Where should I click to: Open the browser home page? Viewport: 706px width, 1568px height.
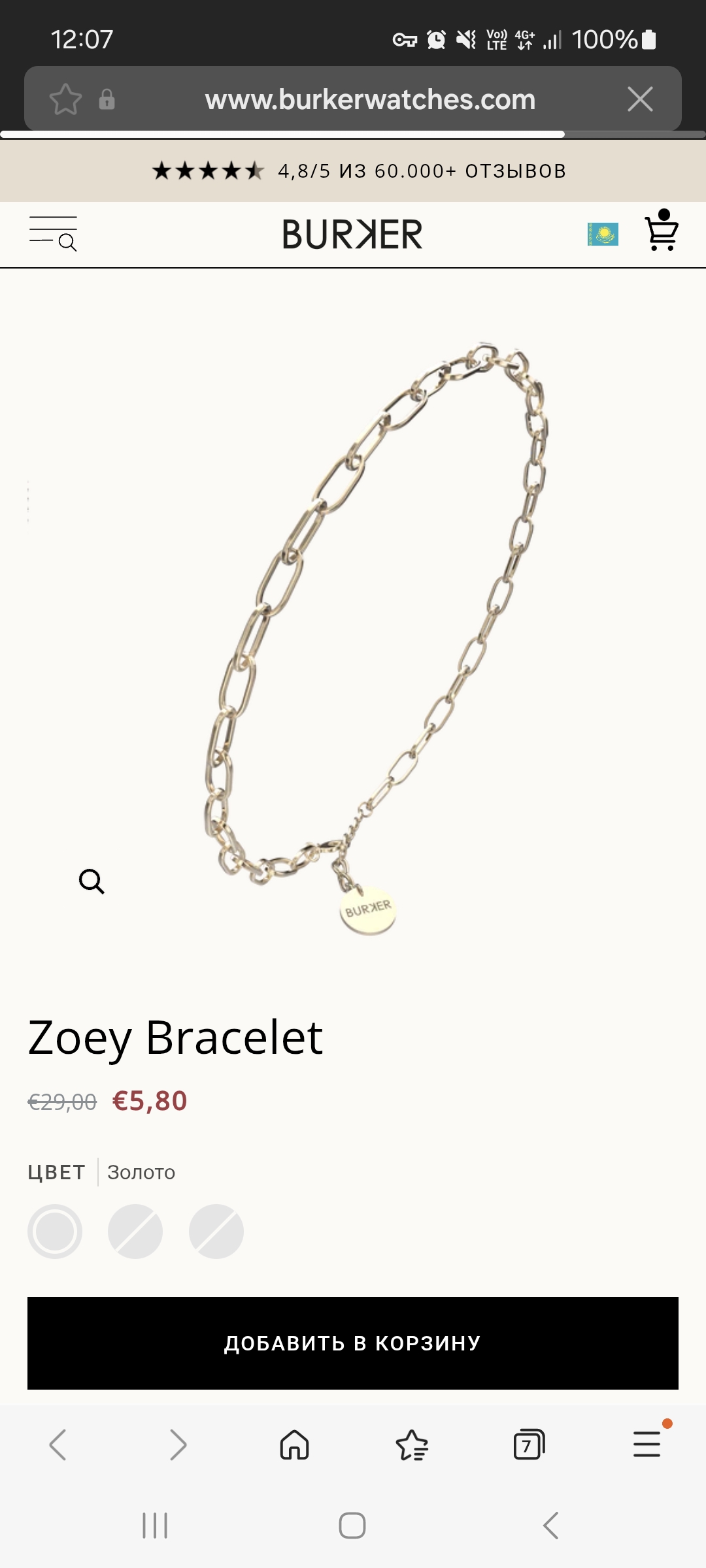pyautogui.click(x=294, y=1445)
